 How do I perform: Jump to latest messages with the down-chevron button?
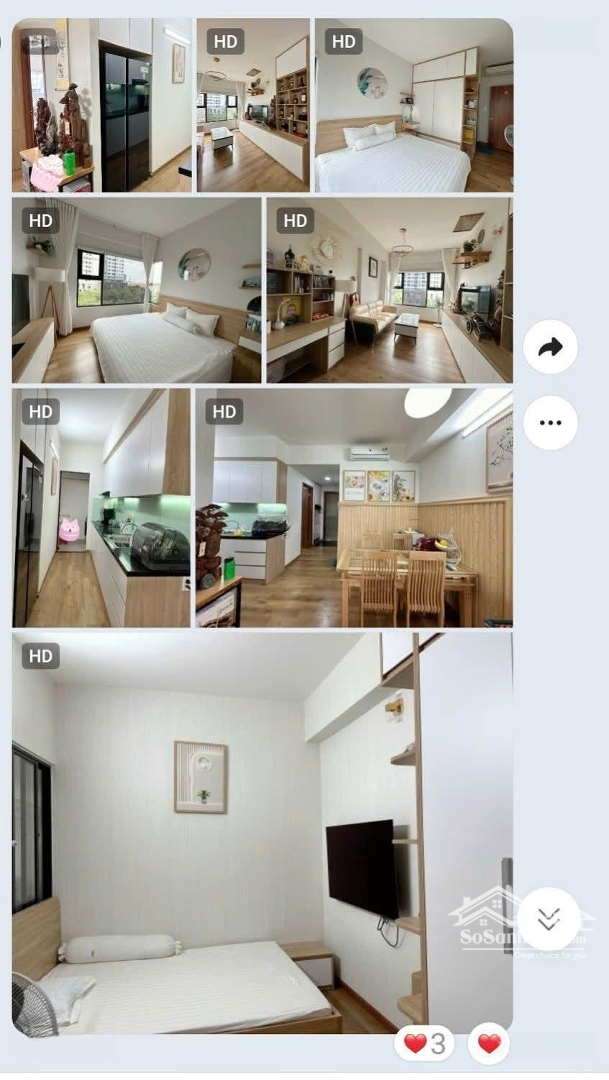coord(548,919)
